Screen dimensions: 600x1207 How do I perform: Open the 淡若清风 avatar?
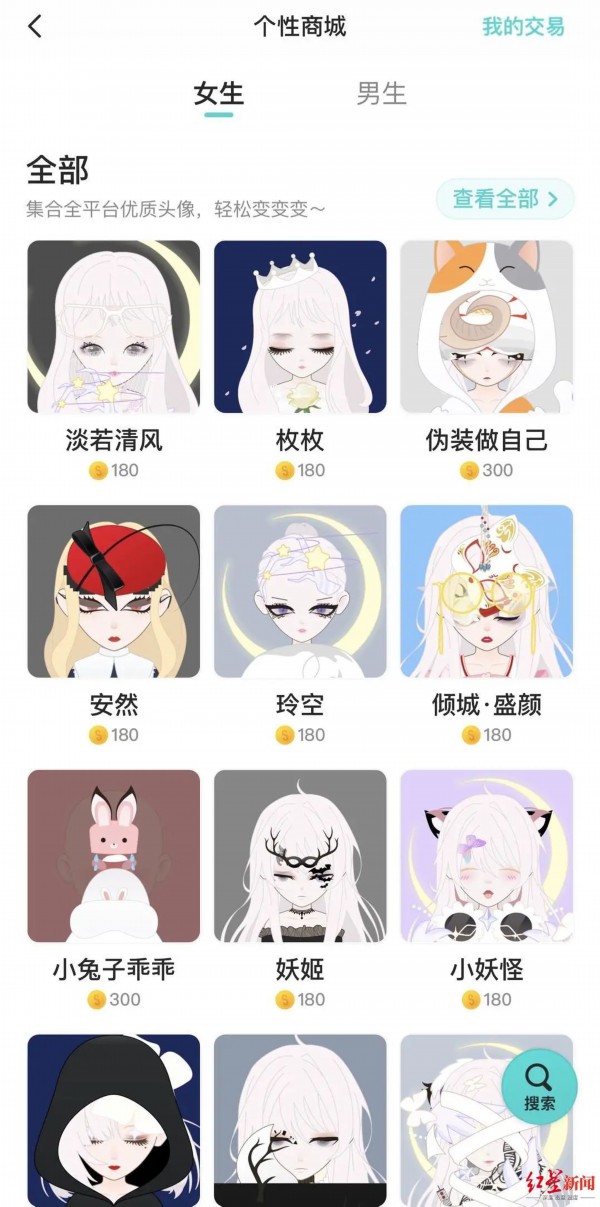tap(113, 327)
